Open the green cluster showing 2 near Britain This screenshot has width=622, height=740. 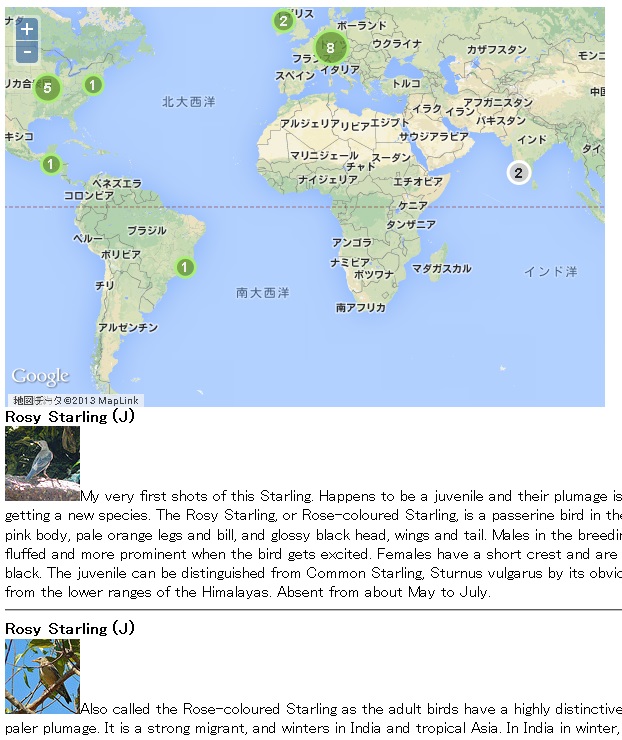click(x=283, y=20)
